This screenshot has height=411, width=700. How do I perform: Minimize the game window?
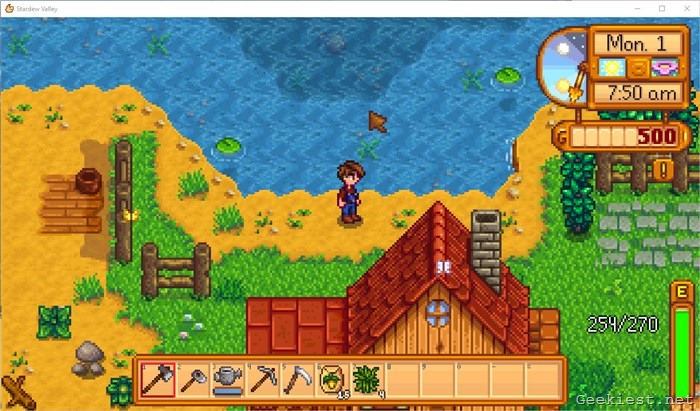[x=637, y=8]
